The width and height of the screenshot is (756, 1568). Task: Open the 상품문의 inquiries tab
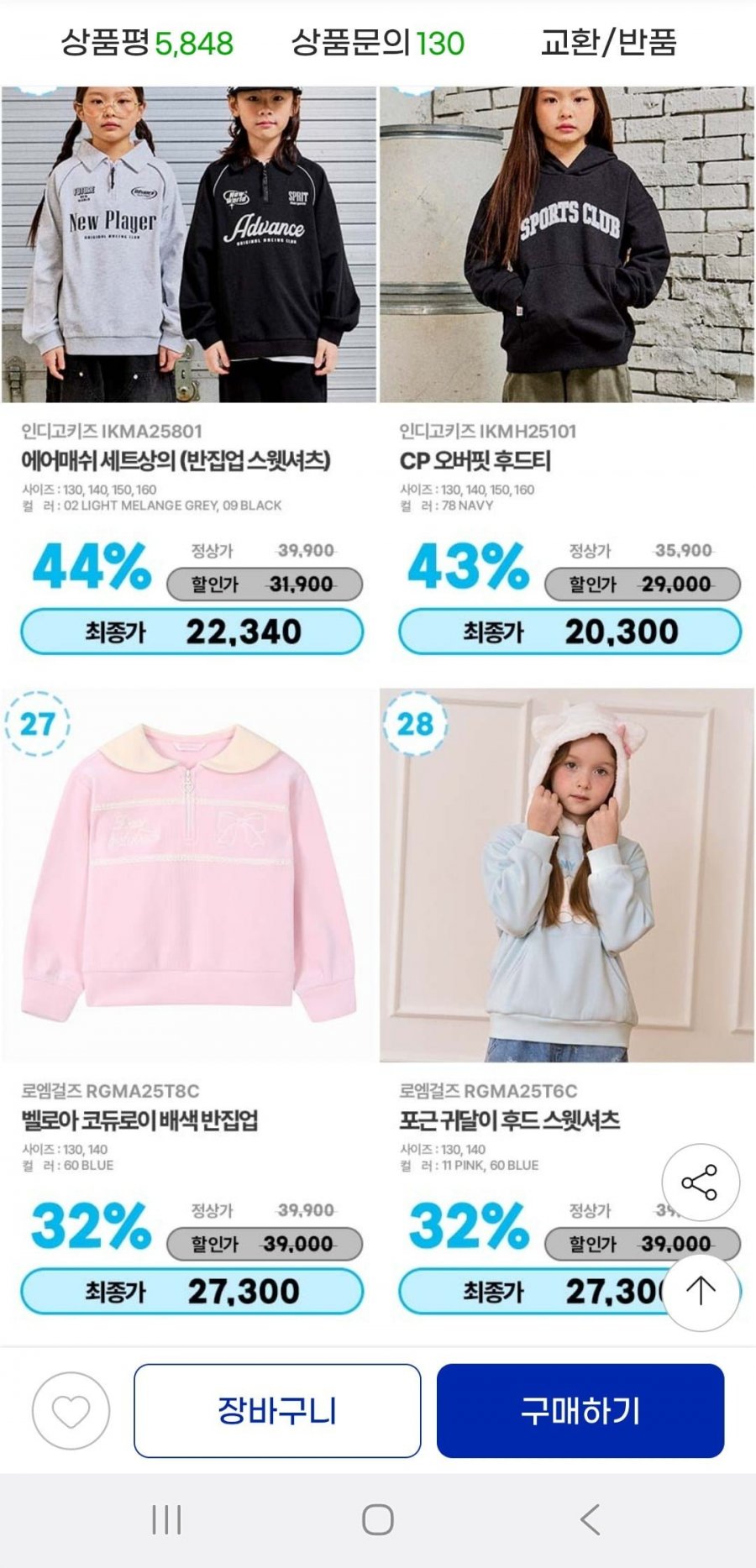(377, 43)
